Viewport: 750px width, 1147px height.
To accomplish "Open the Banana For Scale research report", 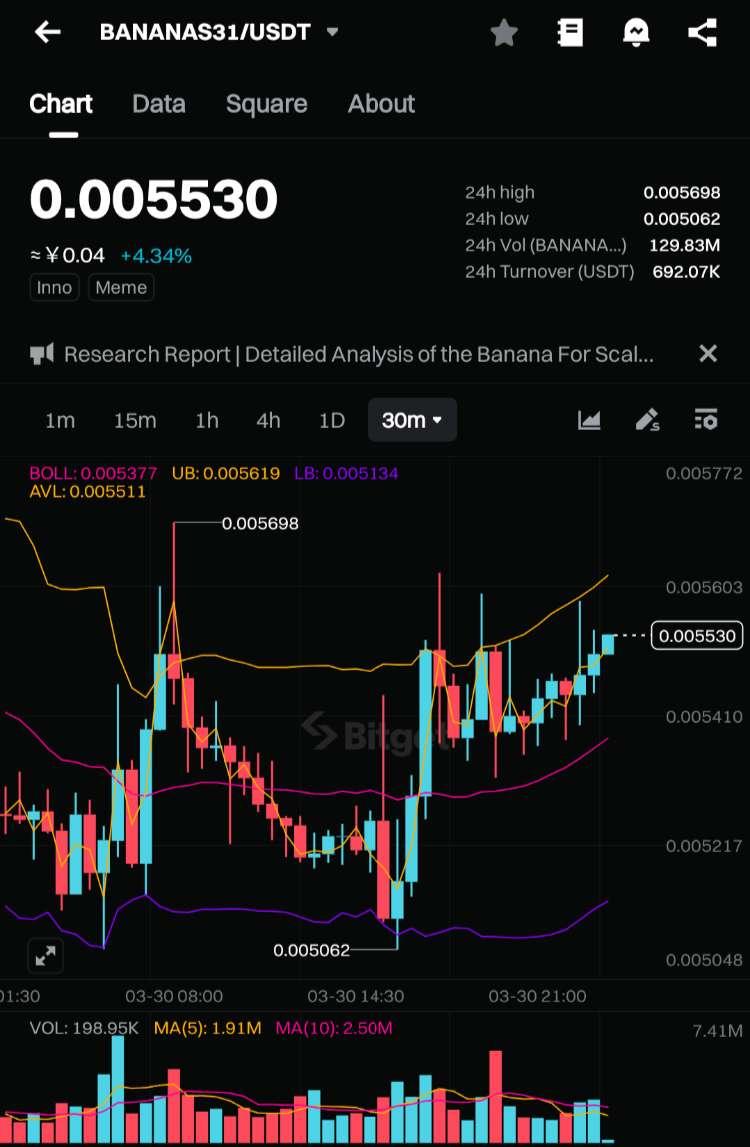I will pyautogui.click(x=358, y=354).
